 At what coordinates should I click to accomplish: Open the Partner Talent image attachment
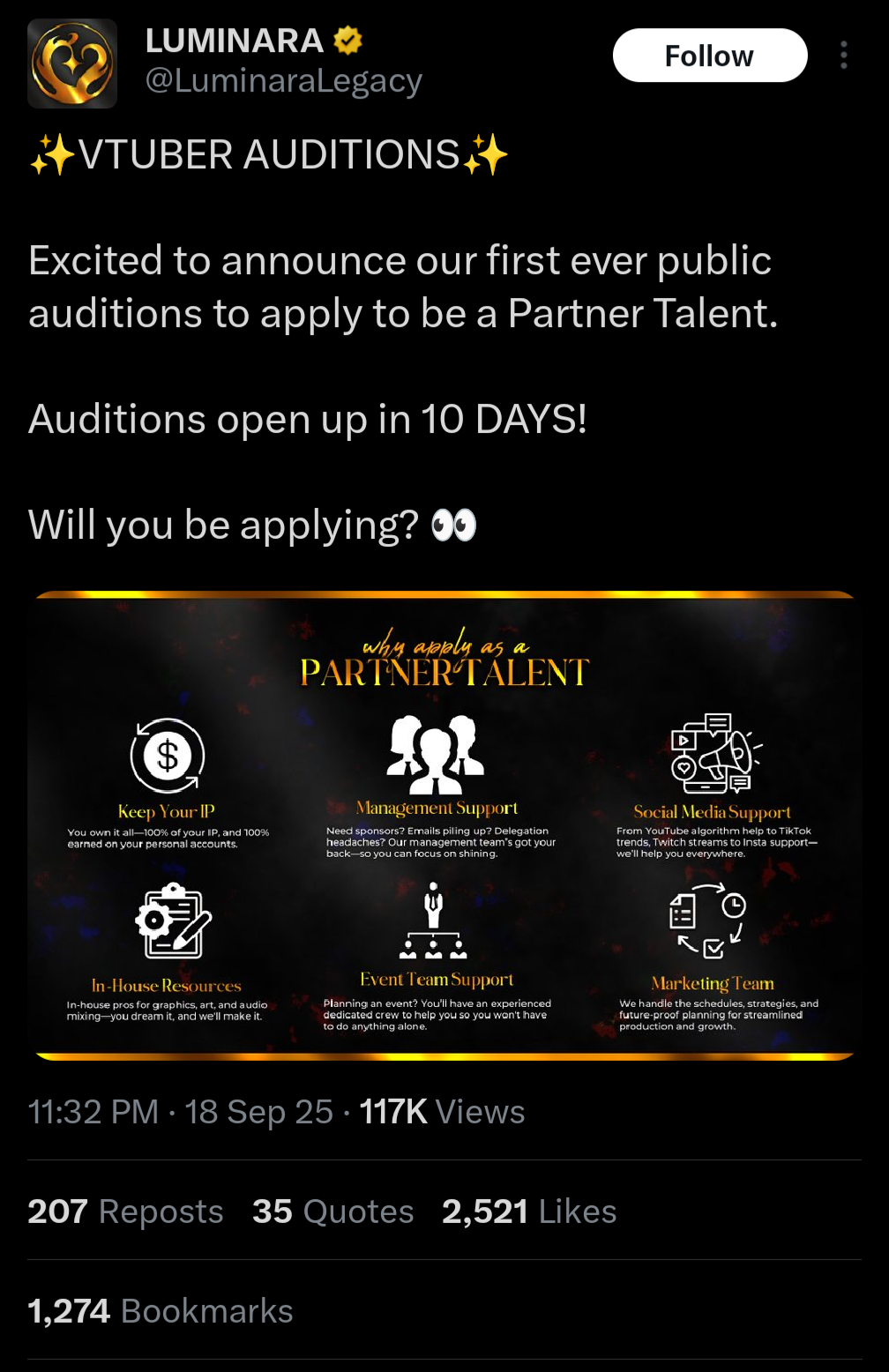pos(444,824)
